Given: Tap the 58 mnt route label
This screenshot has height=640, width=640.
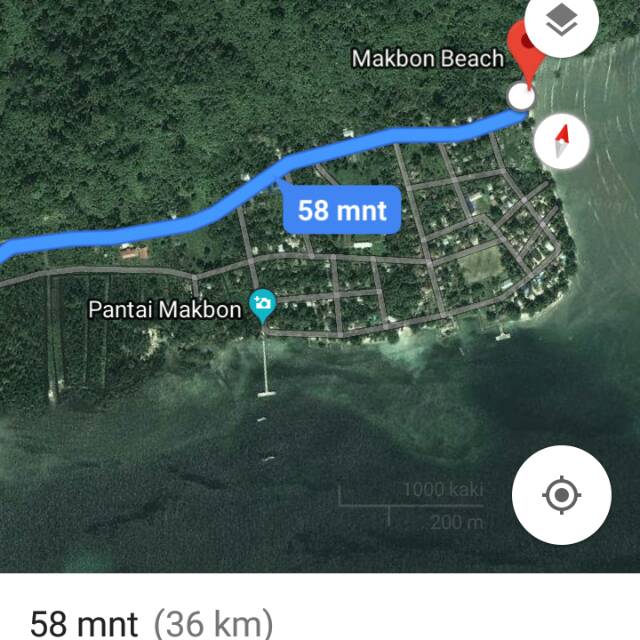Looking at the screenshot, I should (x=342, y=211).
